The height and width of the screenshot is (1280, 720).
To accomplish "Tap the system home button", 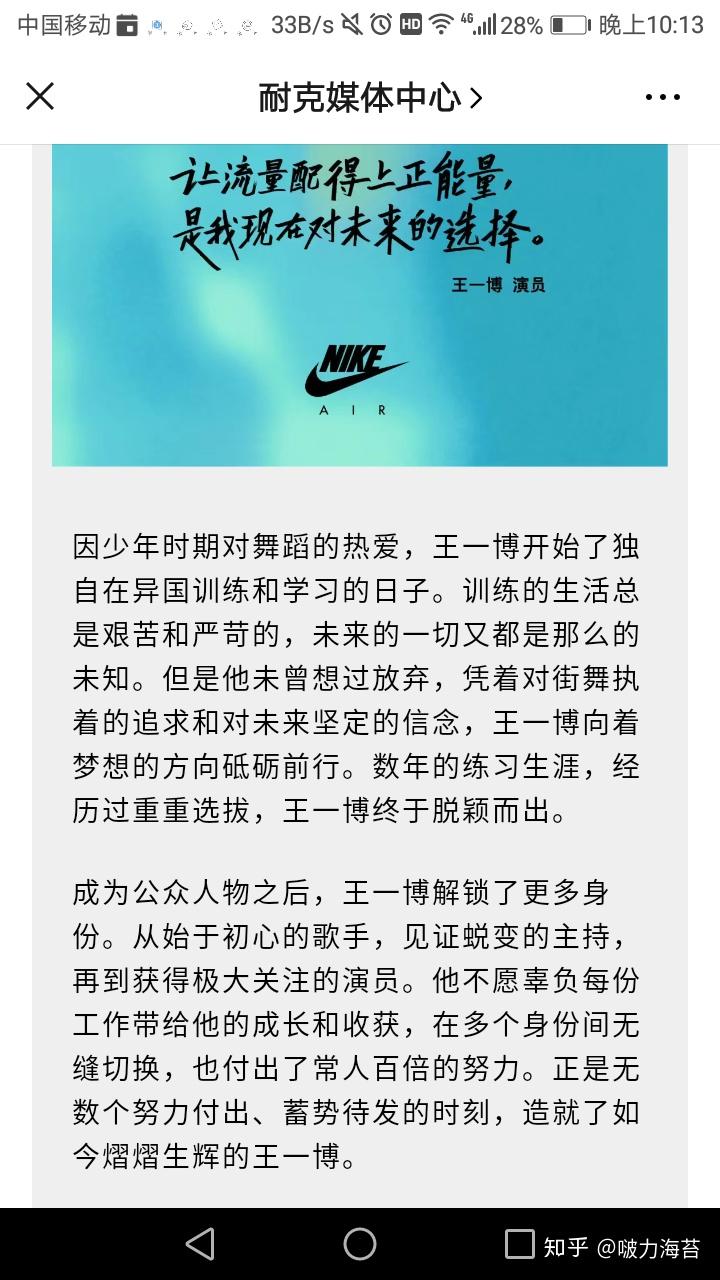I will pyautogui.click(x=360, y=1244).
